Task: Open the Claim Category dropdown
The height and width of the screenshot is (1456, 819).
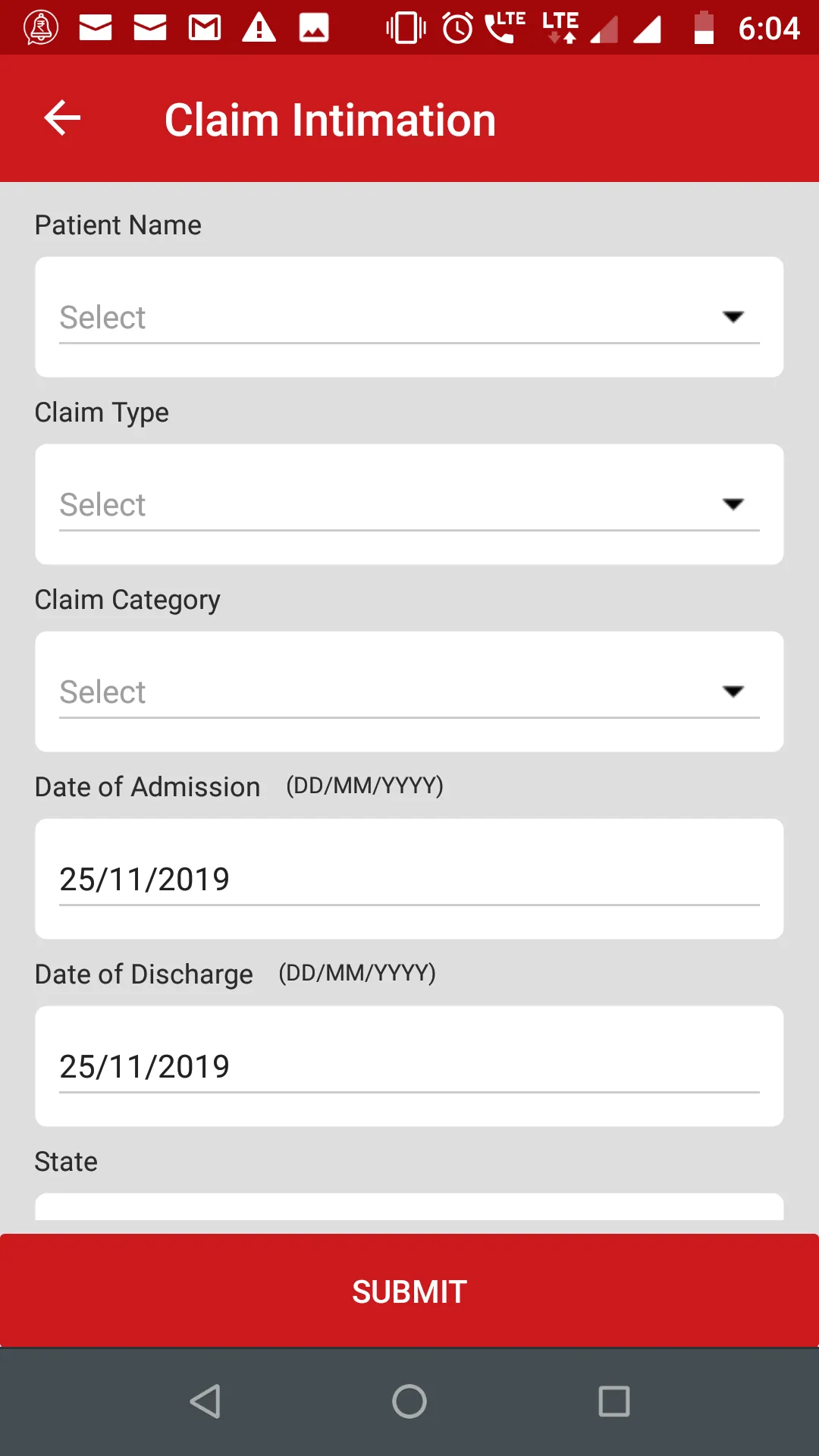Action: pyautogui.click(x=409, y=691)
